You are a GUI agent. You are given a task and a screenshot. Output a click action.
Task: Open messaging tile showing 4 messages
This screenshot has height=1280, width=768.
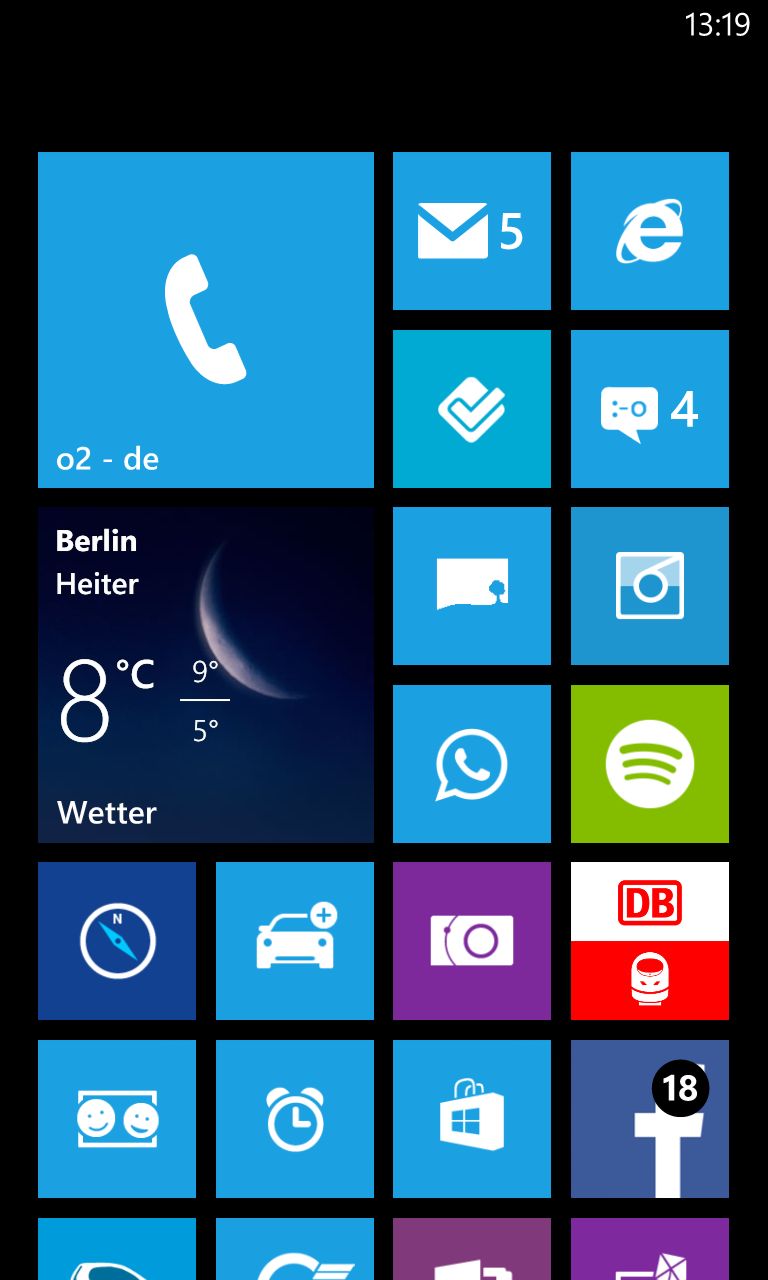(x=650, y=409)
